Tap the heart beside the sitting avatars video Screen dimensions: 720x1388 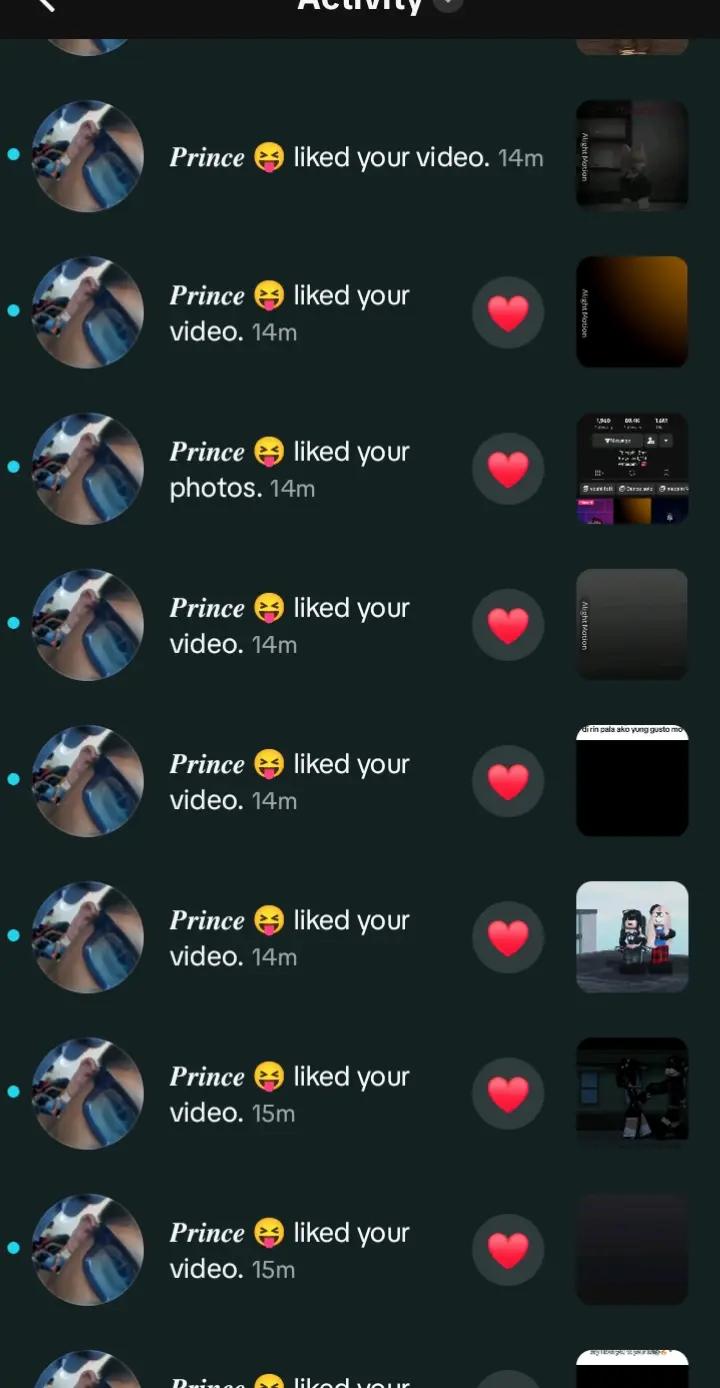[x=508, y=937]
